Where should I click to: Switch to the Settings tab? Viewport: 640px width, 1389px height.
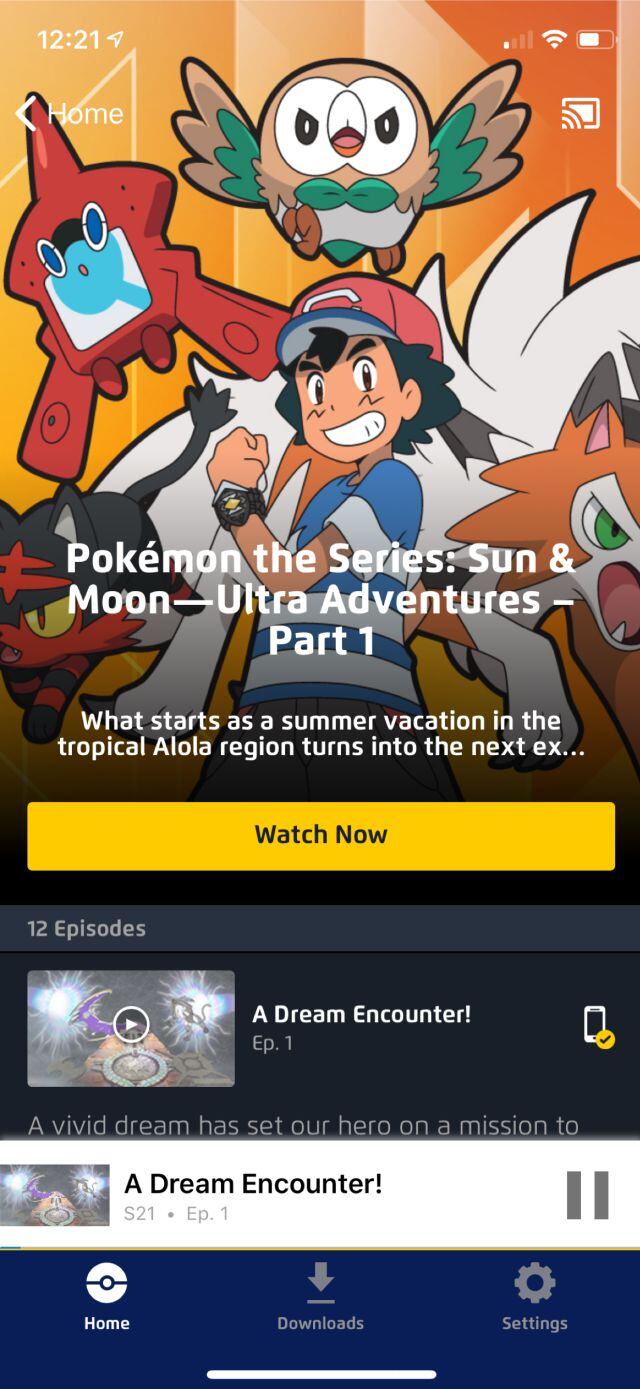[534, 1297]
